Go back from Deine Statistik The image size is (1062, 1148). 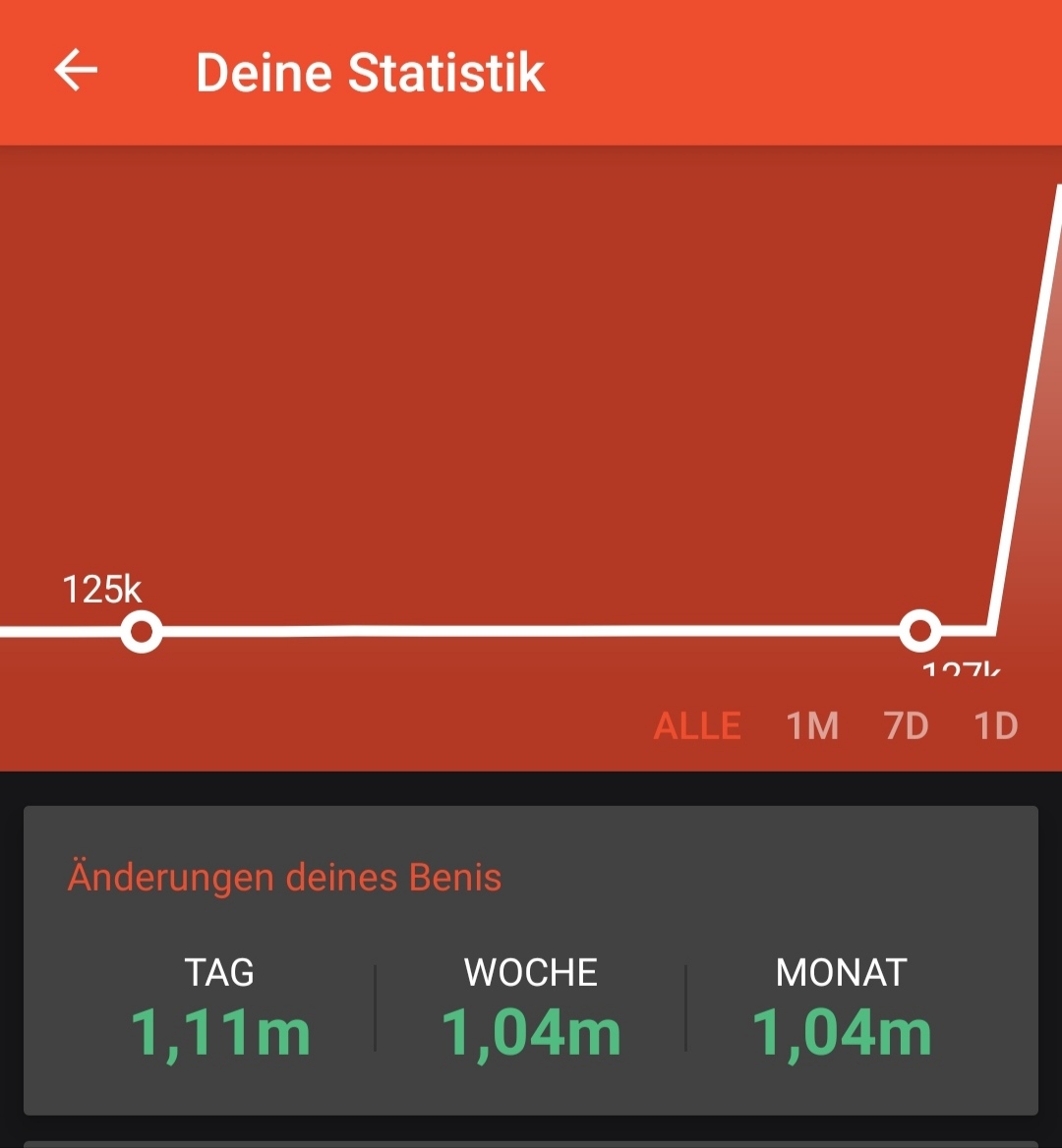pyautogui.click(x=76, y=72)
